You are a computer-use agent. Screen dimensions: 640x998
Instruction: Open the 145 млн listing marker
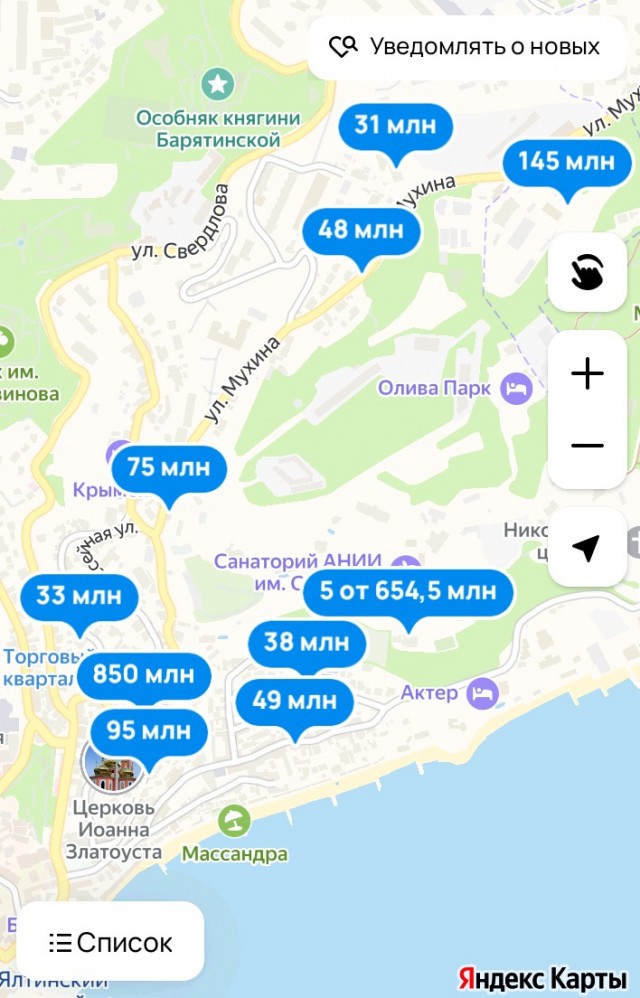point(566,161)
